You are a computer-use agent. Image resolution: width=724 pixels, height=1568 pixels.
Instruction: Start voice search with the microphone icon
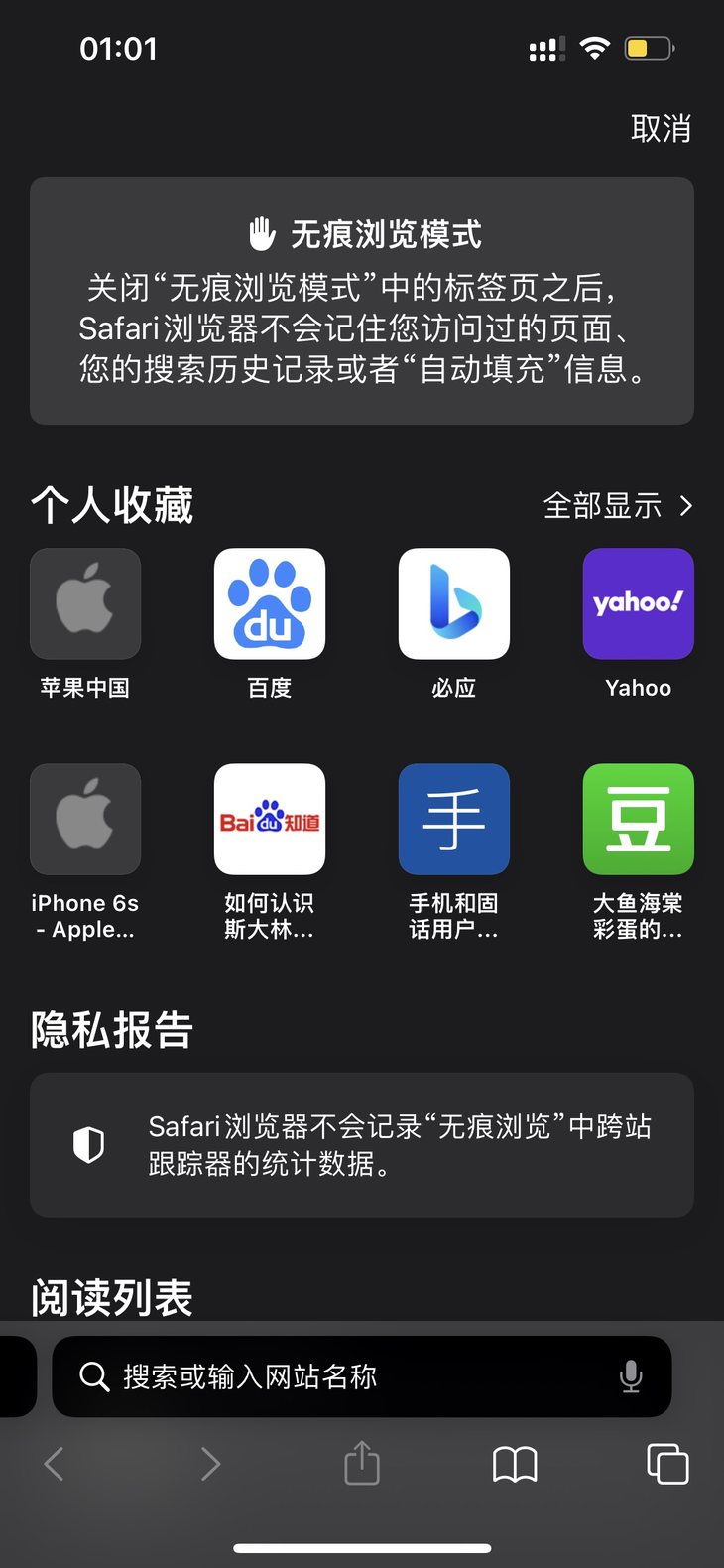(631, 1376)
